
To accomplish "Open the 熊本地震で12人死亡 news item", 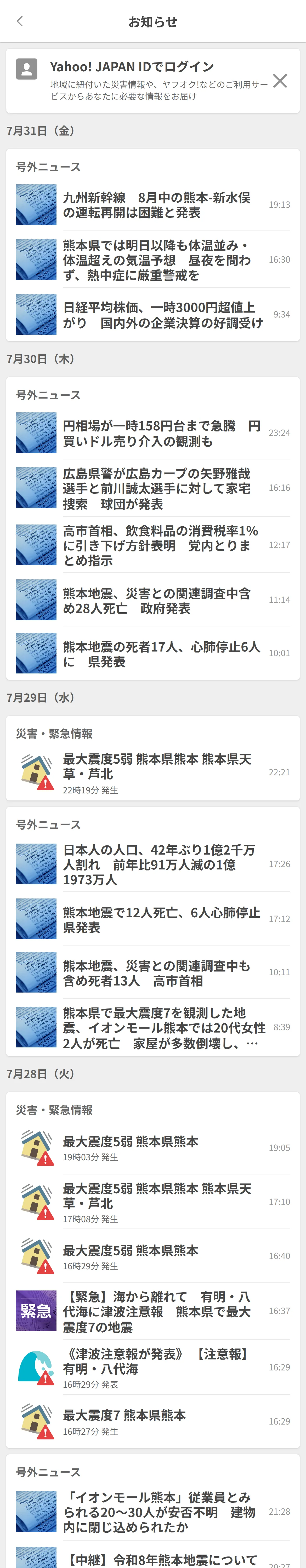I will pos(152,919).
